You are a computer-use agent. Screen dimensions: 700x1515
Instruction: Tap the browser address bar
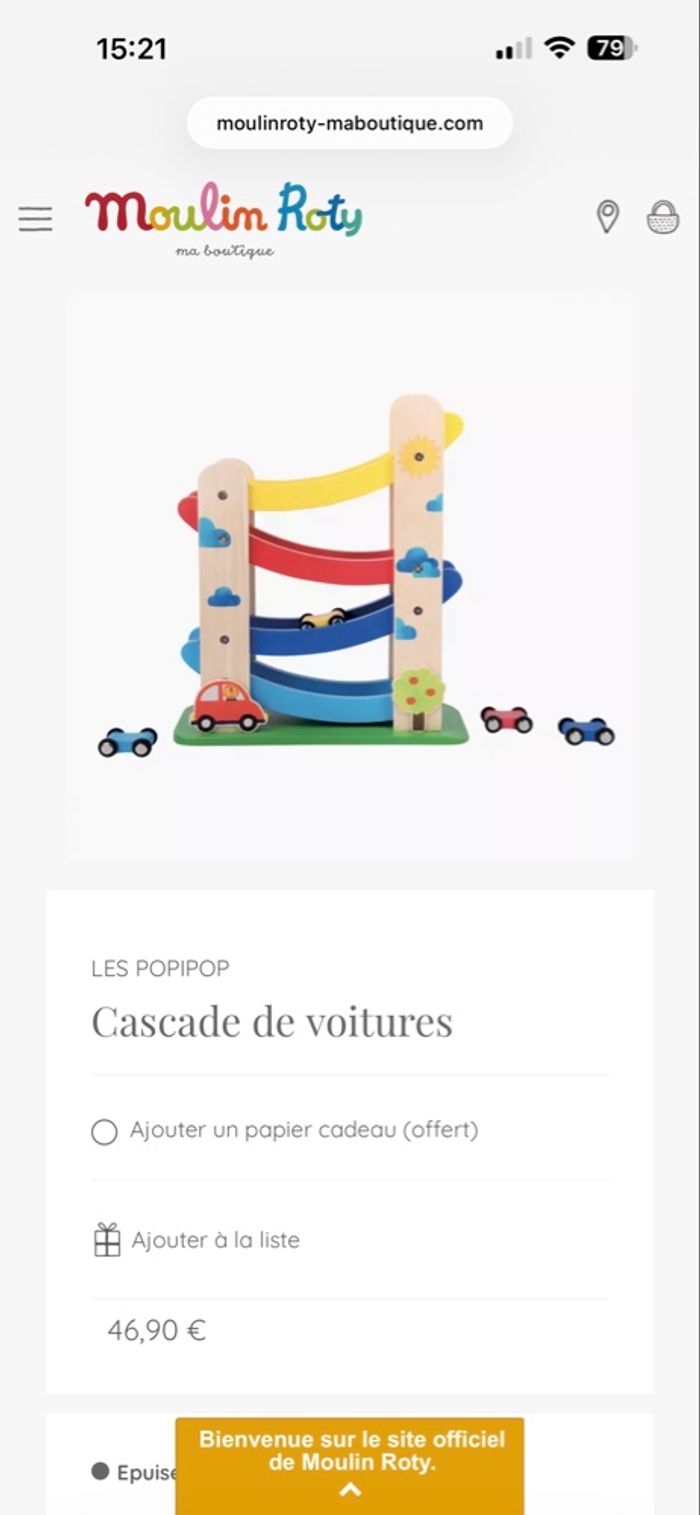click(349, 124)
